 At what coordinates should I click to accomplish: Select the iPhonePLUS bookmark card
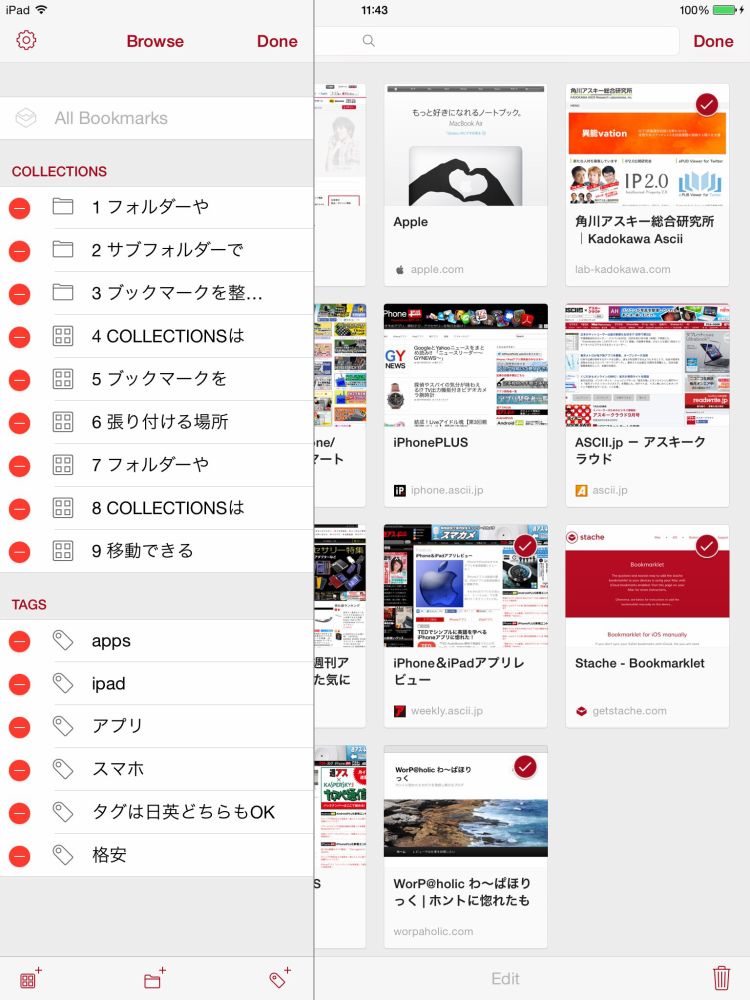coord(466,405)
